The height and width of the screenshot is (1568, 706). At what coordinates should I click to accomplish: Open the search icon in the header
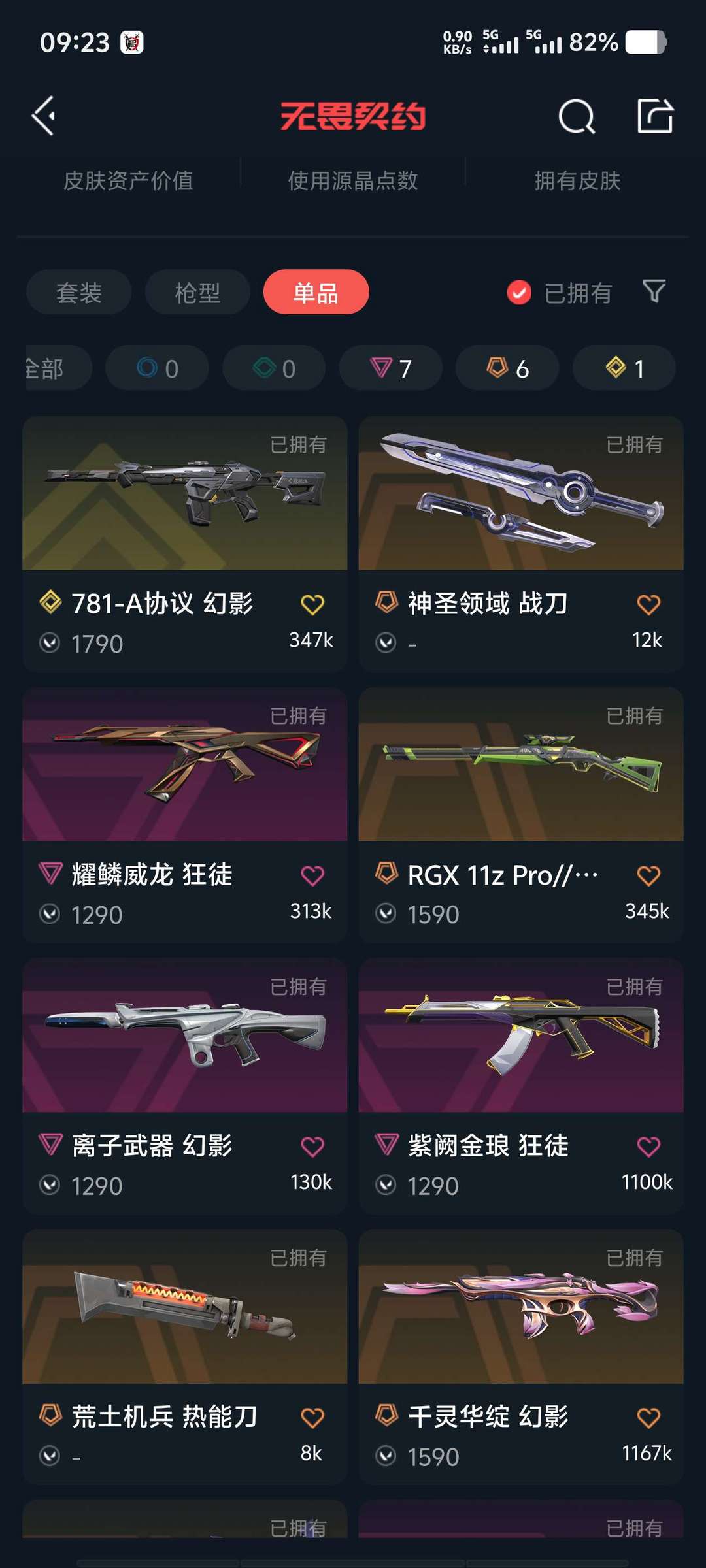click(577, 117)
